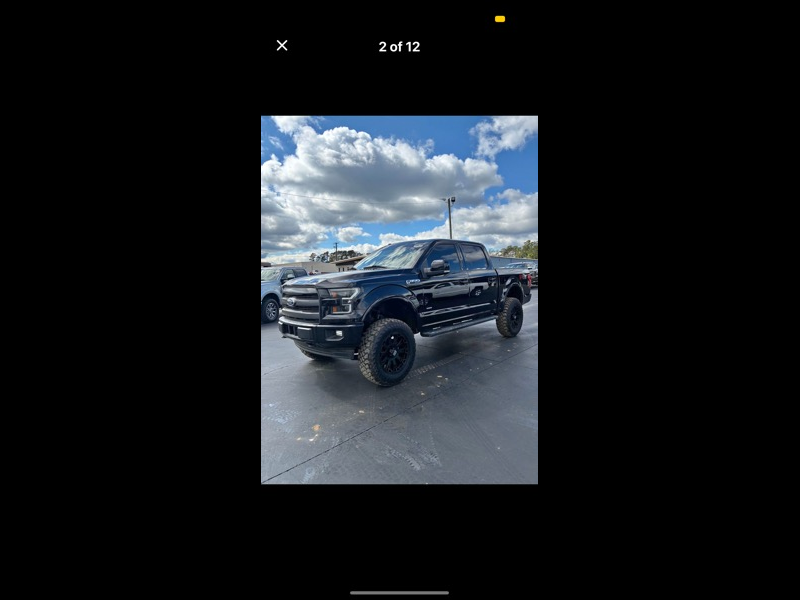Image resolution: width=800 pixels, height=600 pixels.
Task: Close the photo viewer
Action: pos(282,45)
